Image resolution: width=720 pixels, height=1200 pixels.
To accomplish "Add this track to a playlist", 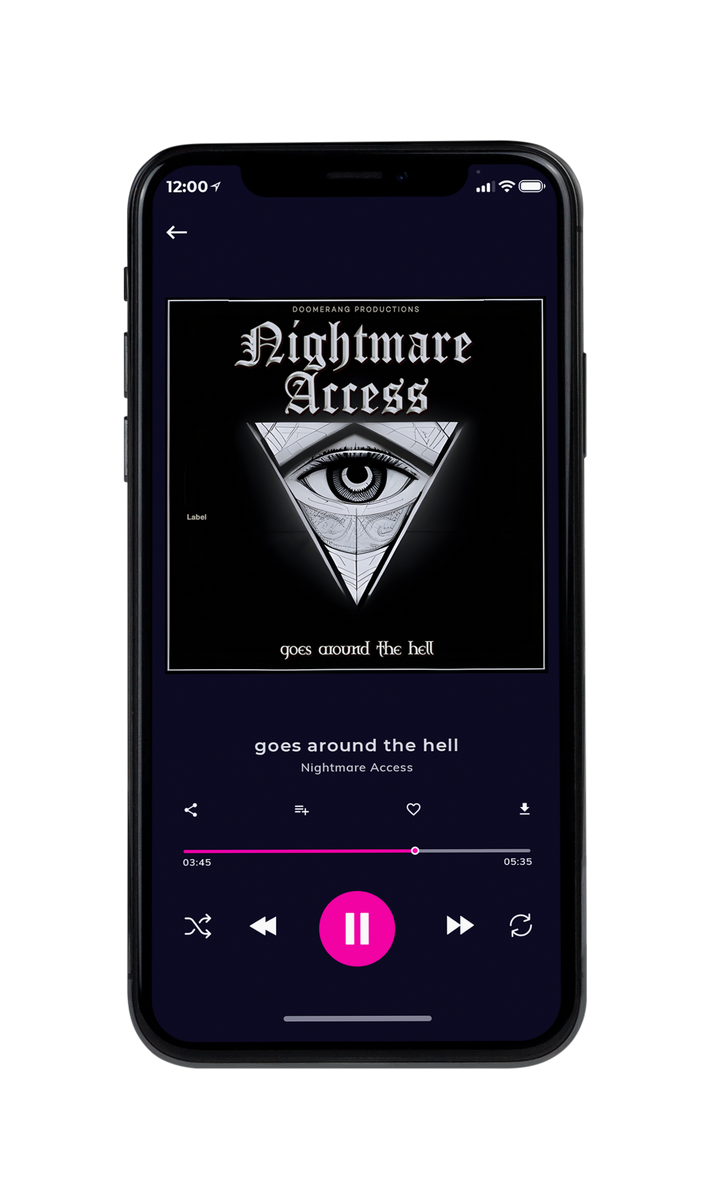I will coord(301,810).
